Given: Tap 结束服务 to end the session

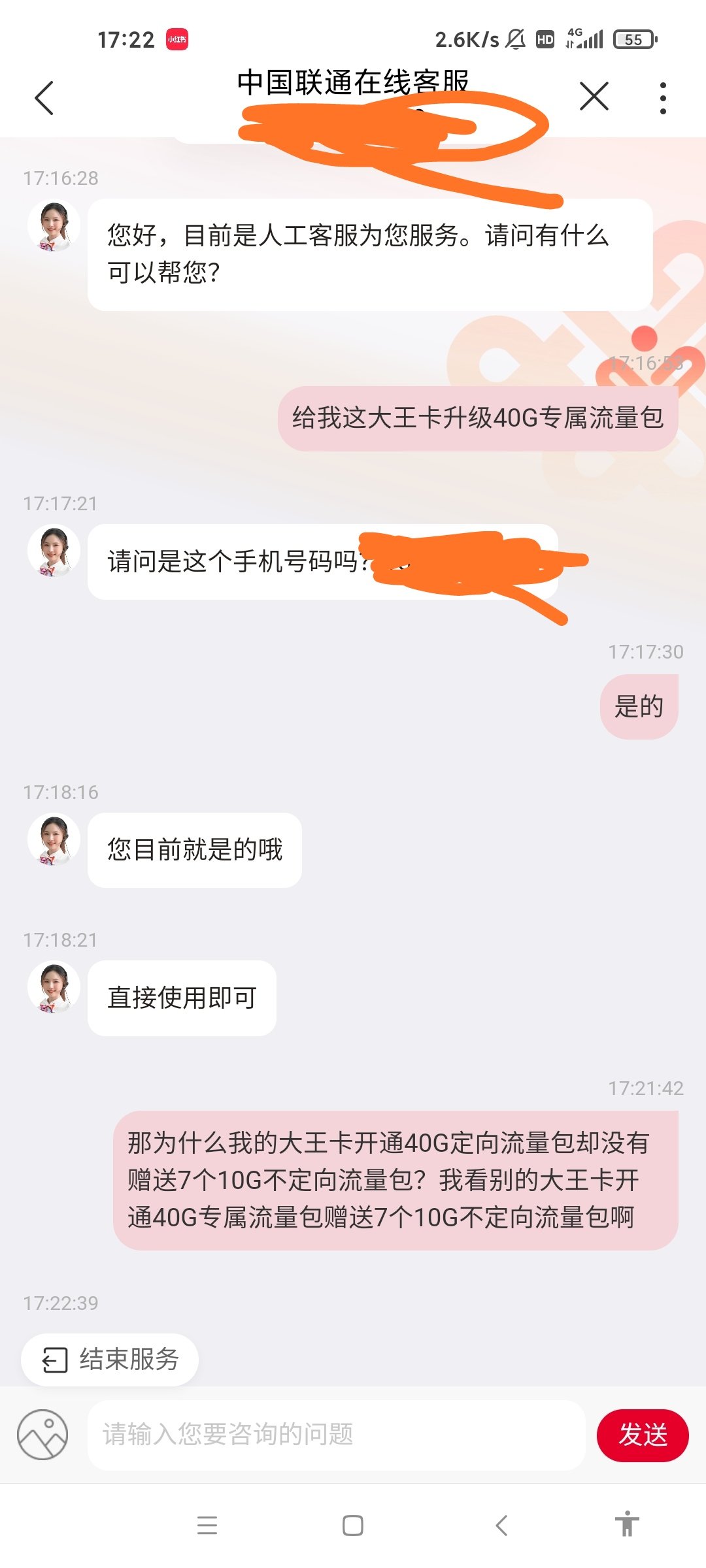Looking at the screenshot, I should (x=110, y=1360).
